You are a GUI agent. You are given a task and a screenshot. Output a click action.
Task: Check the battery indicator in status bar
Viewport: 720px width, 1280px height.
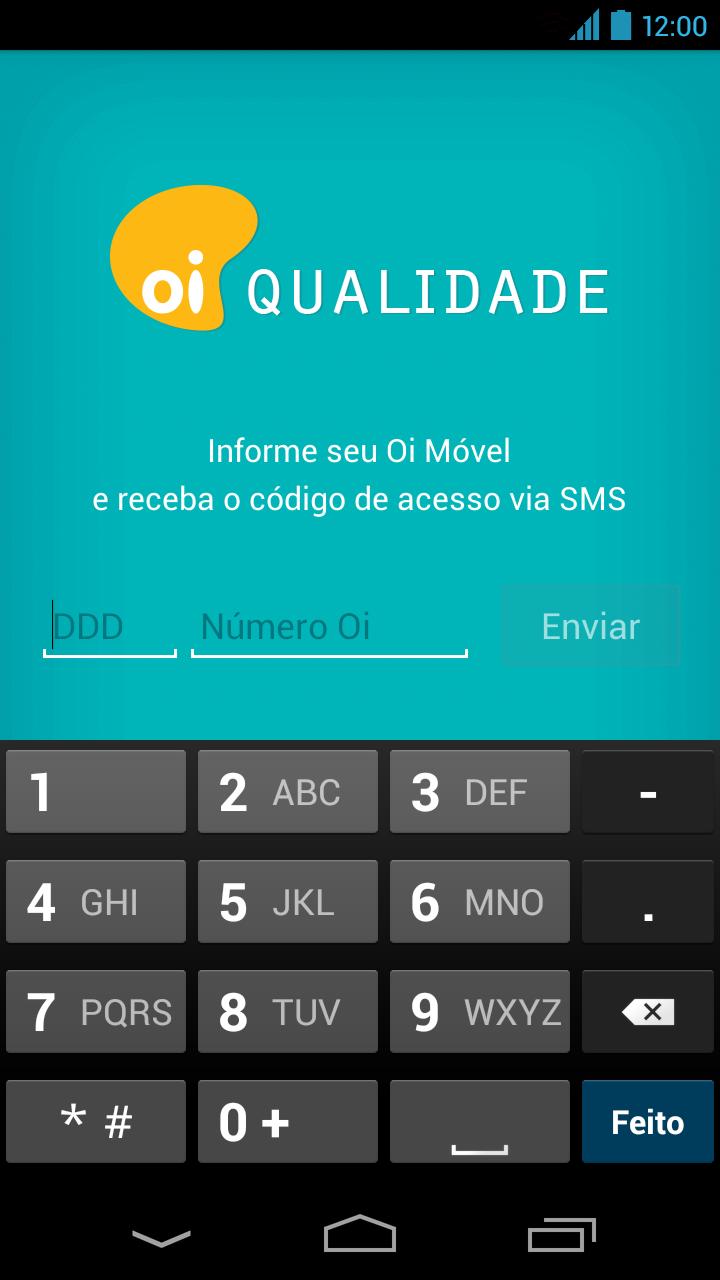click(620, 24)
